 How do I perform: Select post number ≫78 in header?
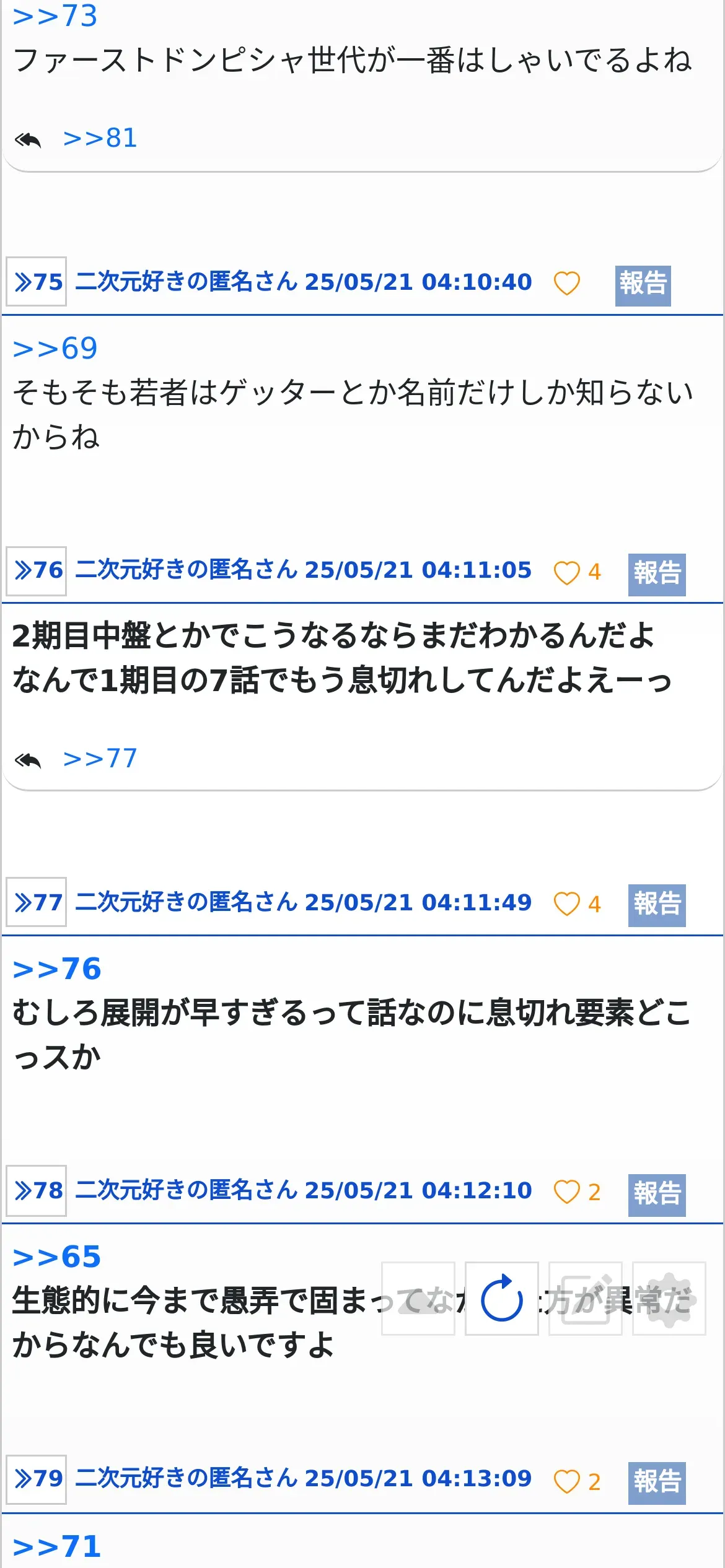[x=37, y=1190]
